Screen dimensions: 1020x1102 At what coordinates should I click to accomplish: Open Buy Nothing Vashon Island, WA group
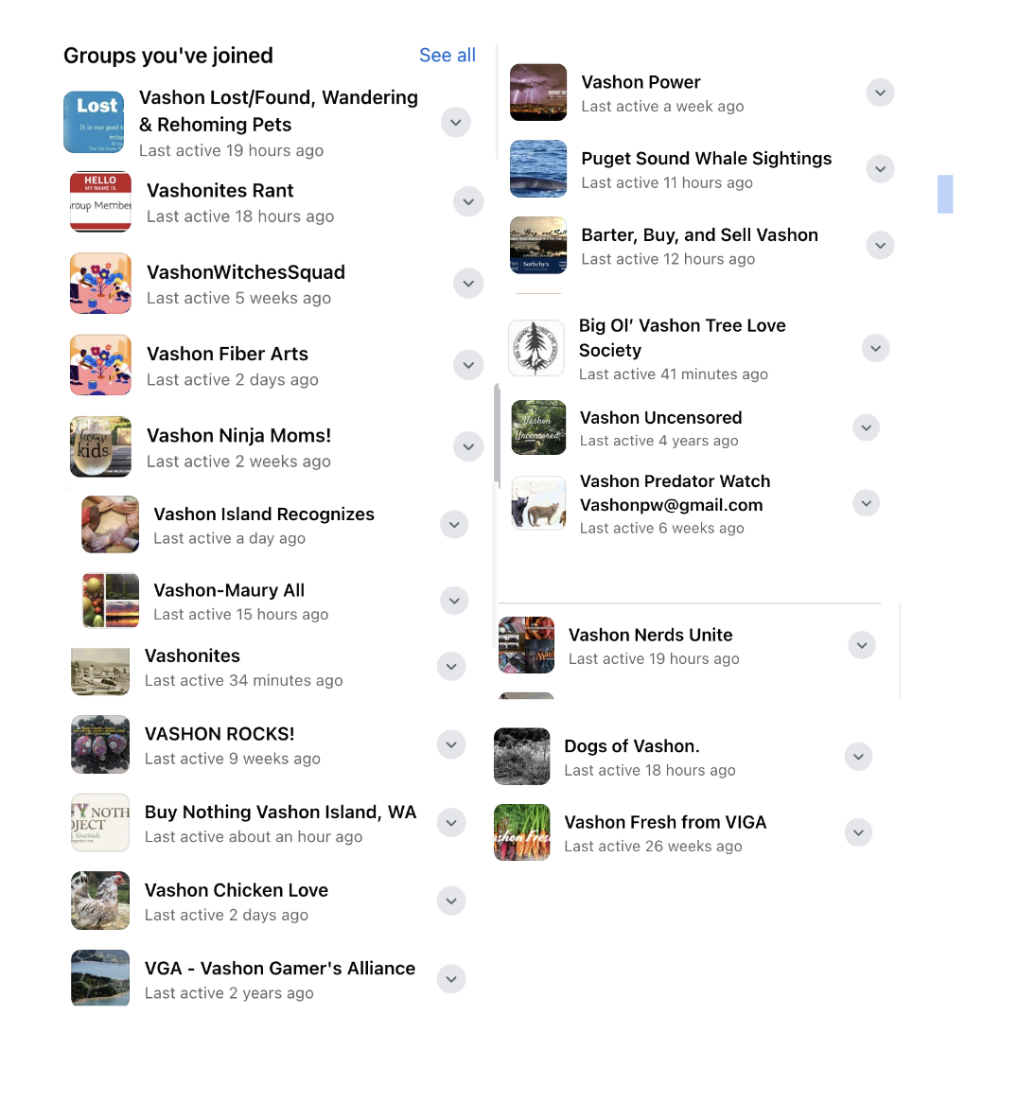point(281,812)
